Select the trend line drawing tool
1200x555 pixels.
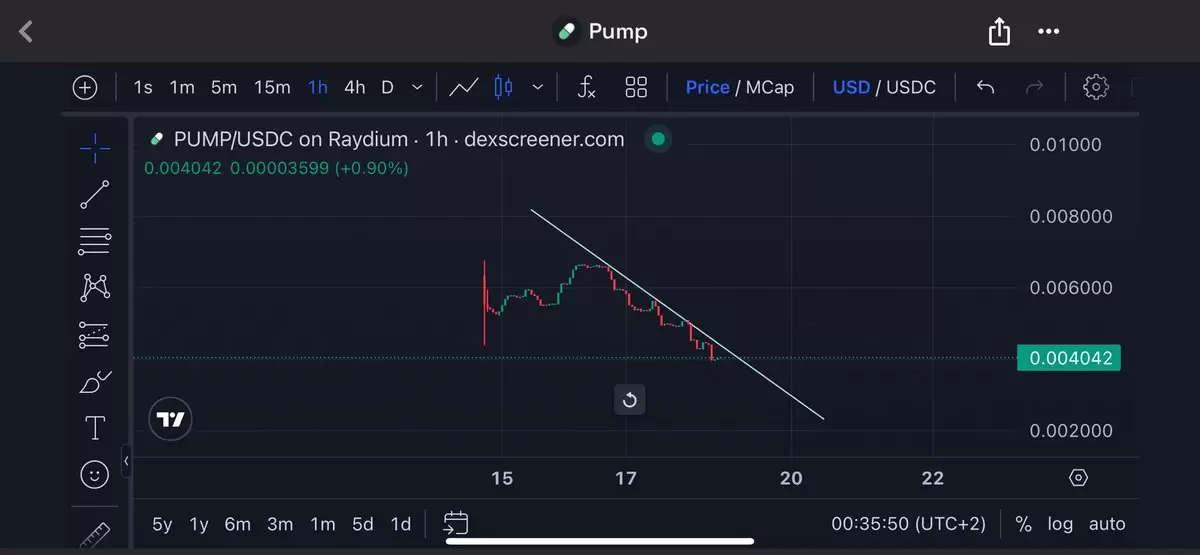coord(95,194)
